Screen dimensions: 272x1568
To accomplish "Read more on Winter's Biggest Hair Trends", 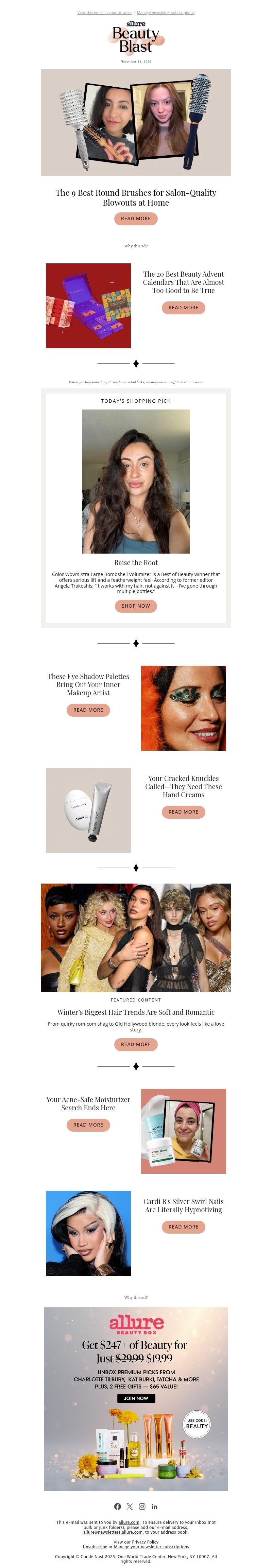I will pyautogui.click(x=136, y=1045).
